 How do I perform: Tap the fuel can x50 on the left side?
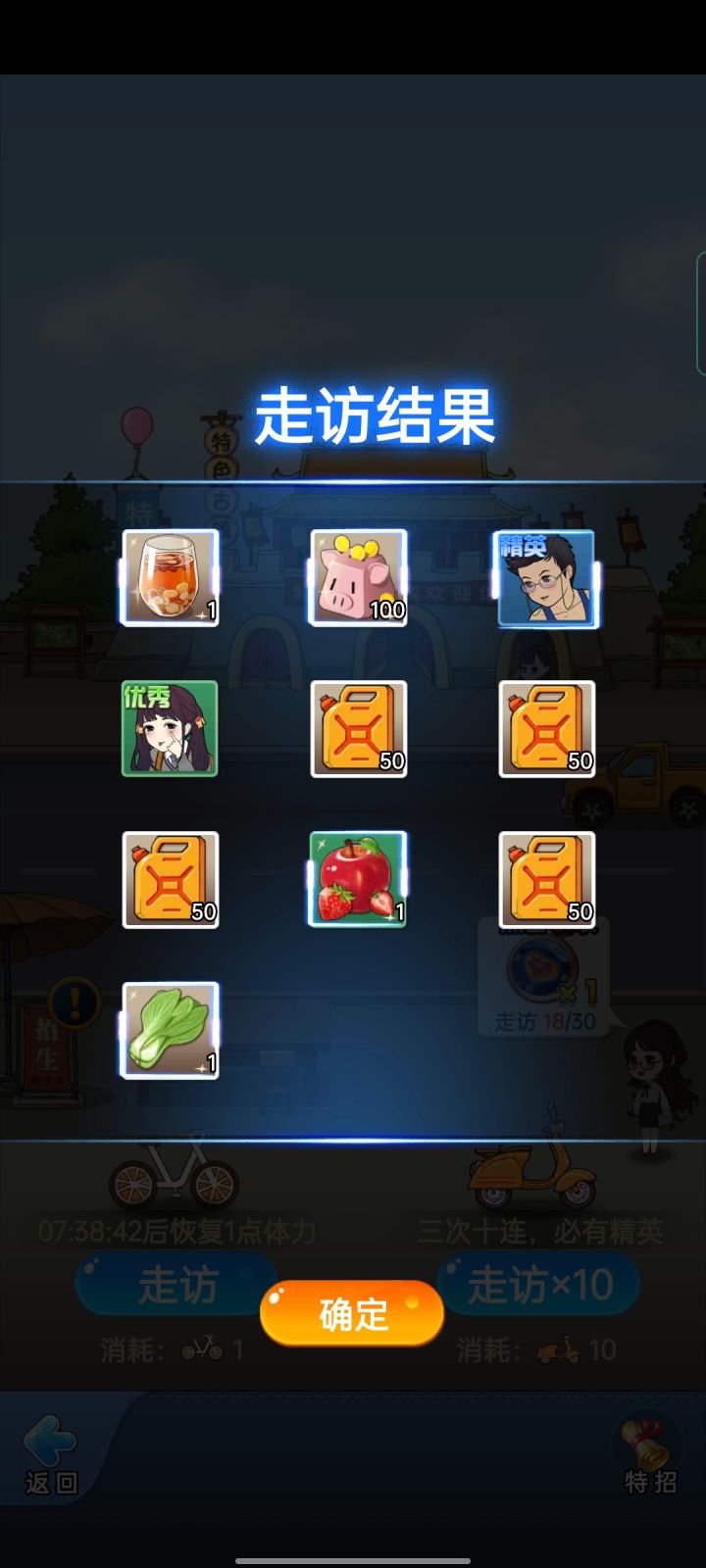pos(169,879)
